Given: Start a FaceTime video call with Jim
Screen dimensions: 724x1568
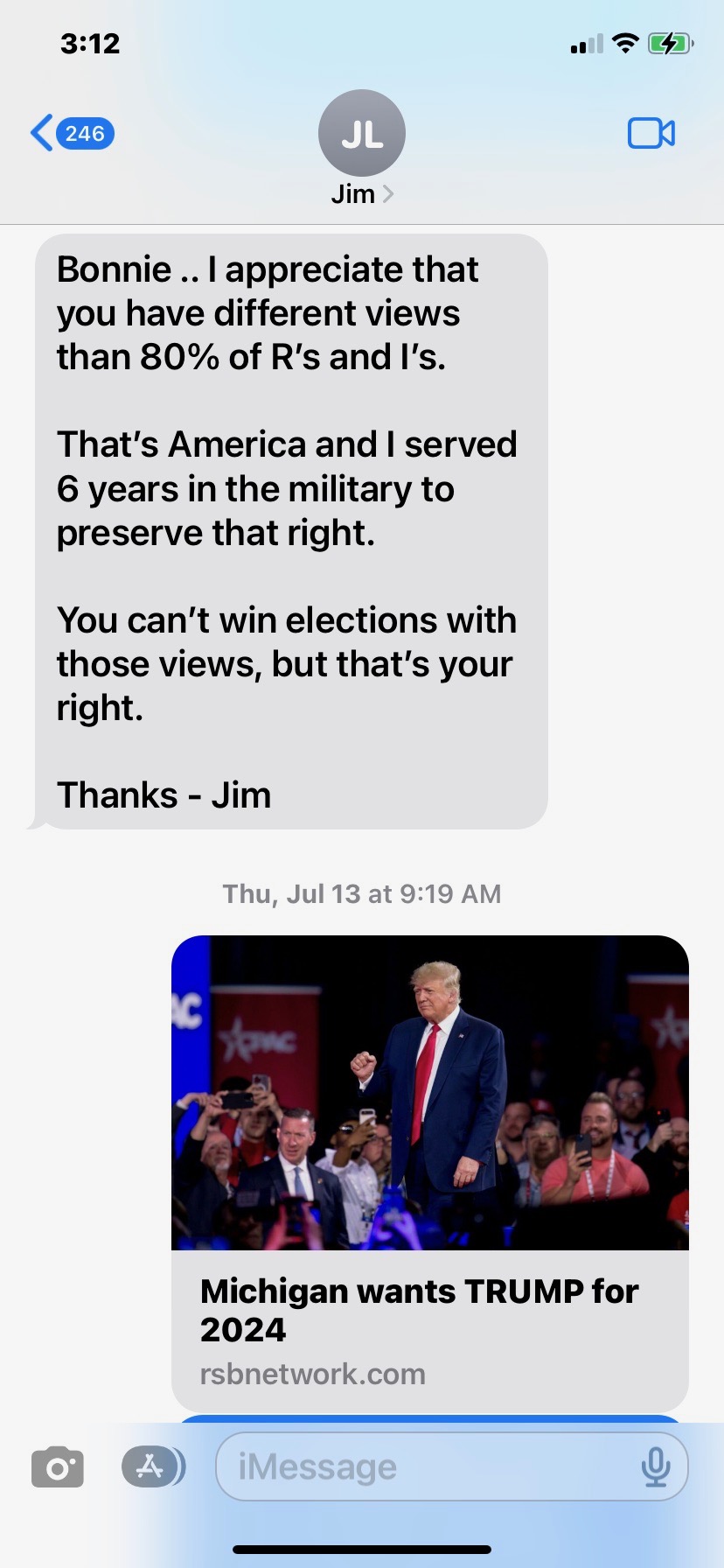Looking at the screenshot, I should tap(651, 133).
